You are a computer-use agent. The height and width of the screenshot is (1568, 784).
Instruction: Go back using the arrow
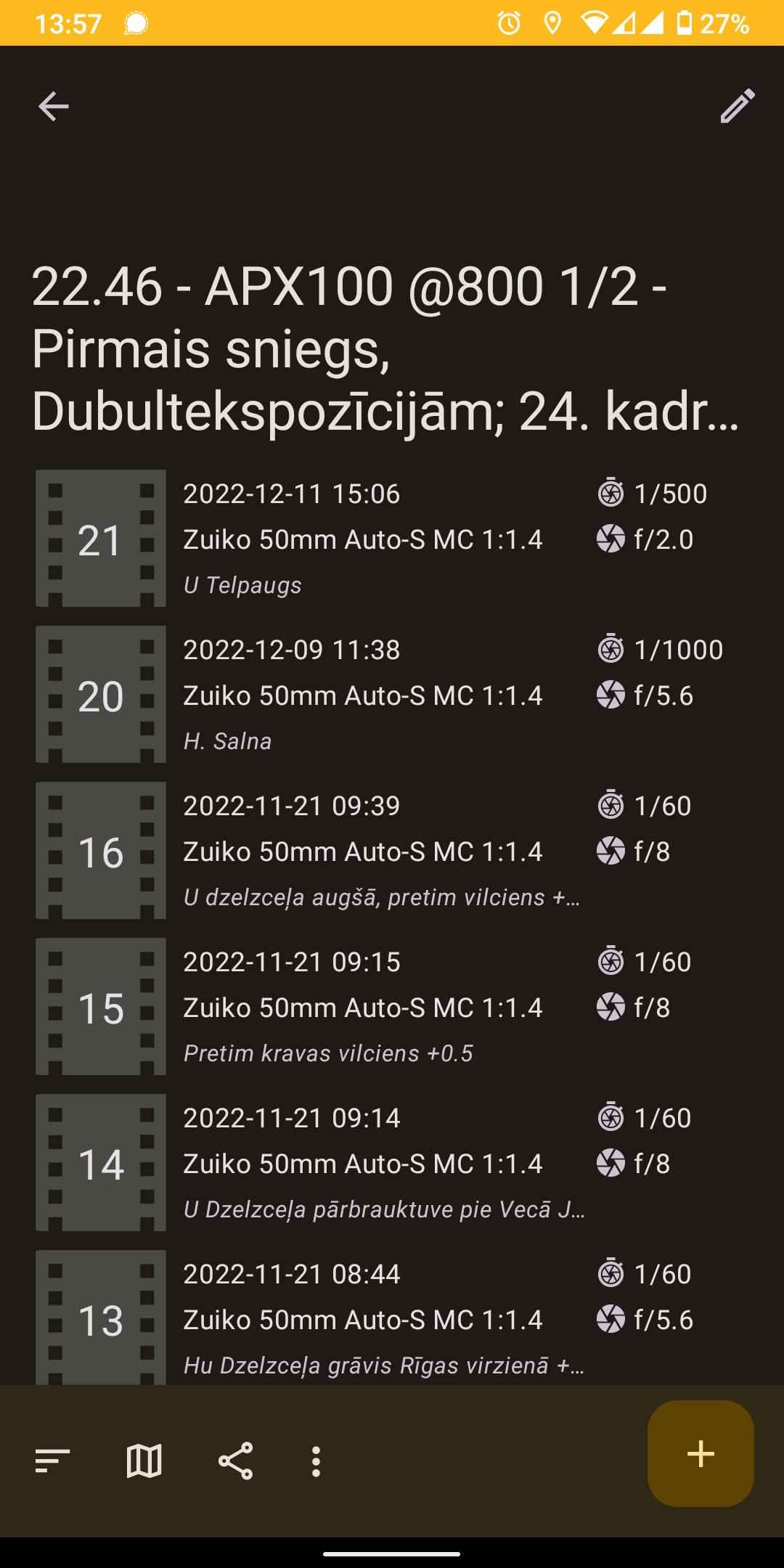point(53,107)
